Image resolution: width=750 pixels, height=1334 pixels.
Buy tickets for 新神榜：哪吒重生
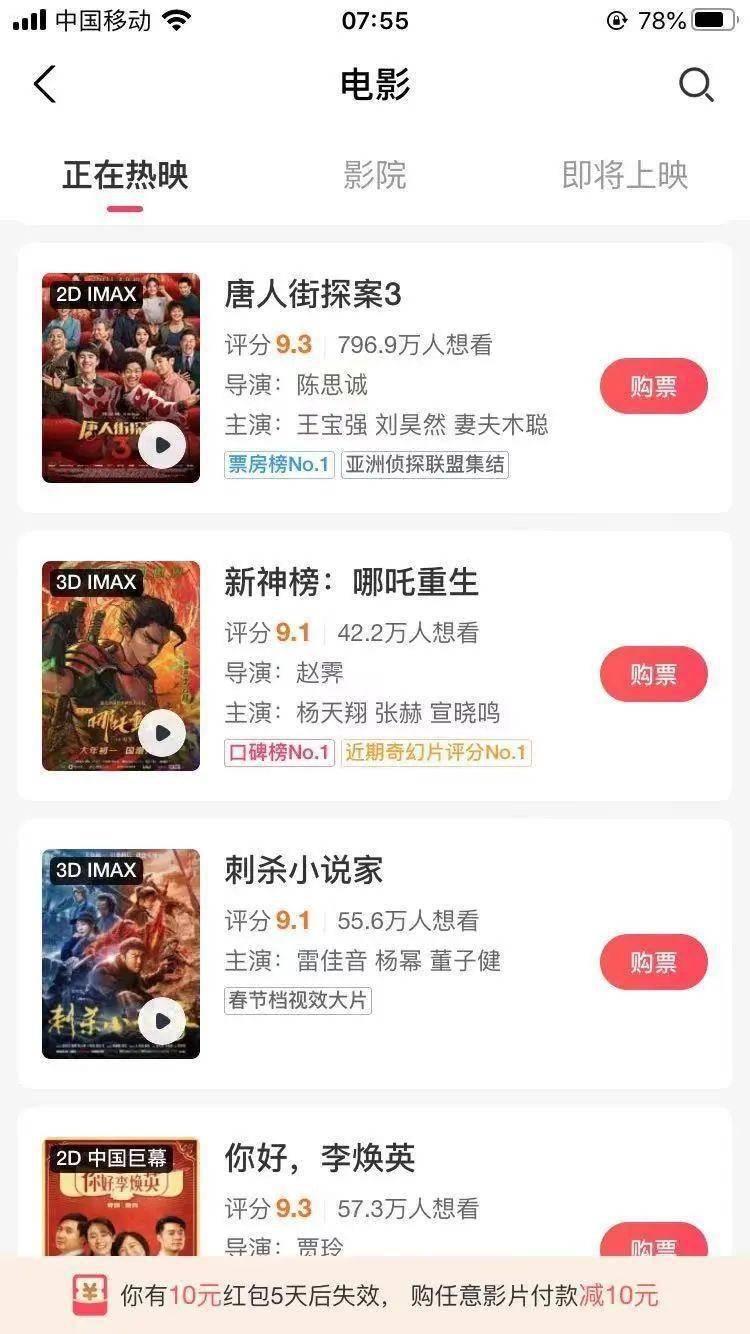tap(653, 674)
